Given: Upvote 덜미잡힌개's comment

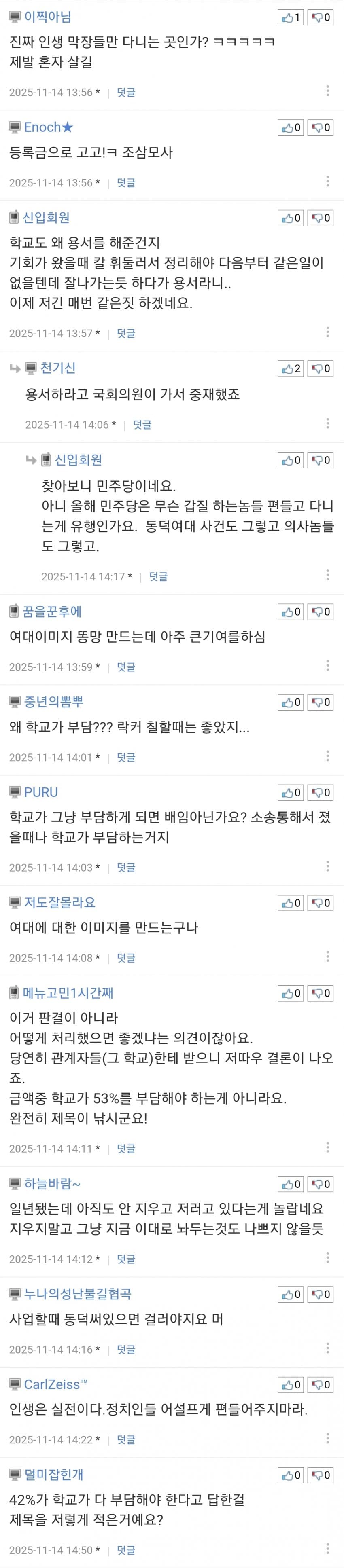Looking at the screenshot, I should (291, 1475).
